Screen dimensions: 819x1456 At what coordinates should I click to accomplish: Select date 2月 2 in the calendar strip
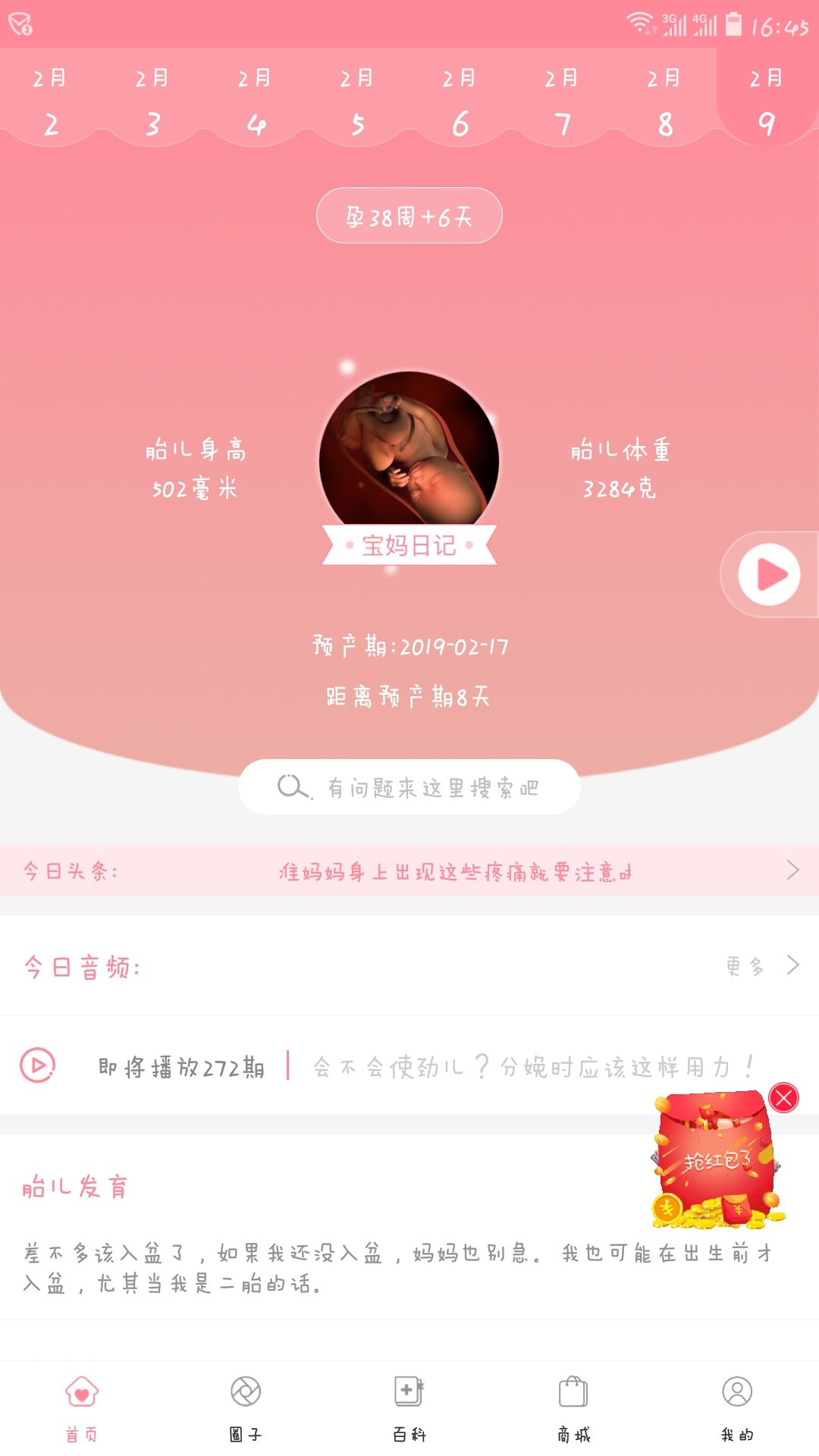(50, 102)
